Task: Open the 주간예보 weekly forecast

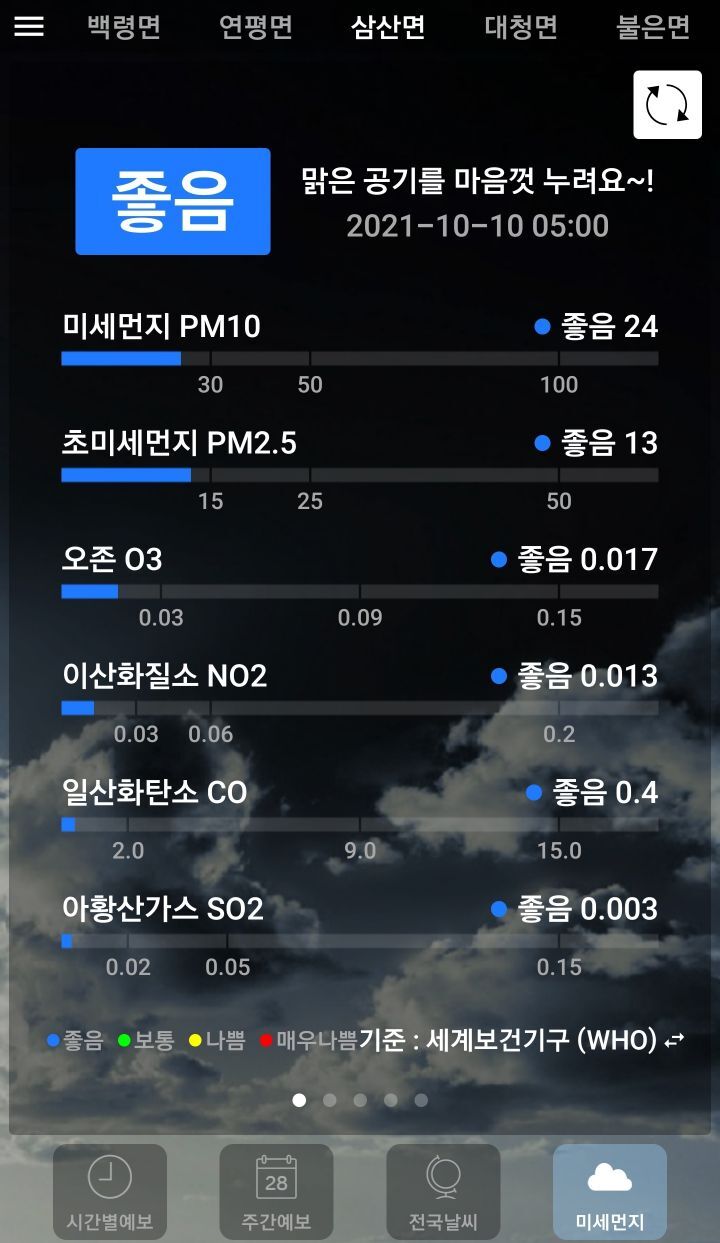Action: [x=276, y=1192]
